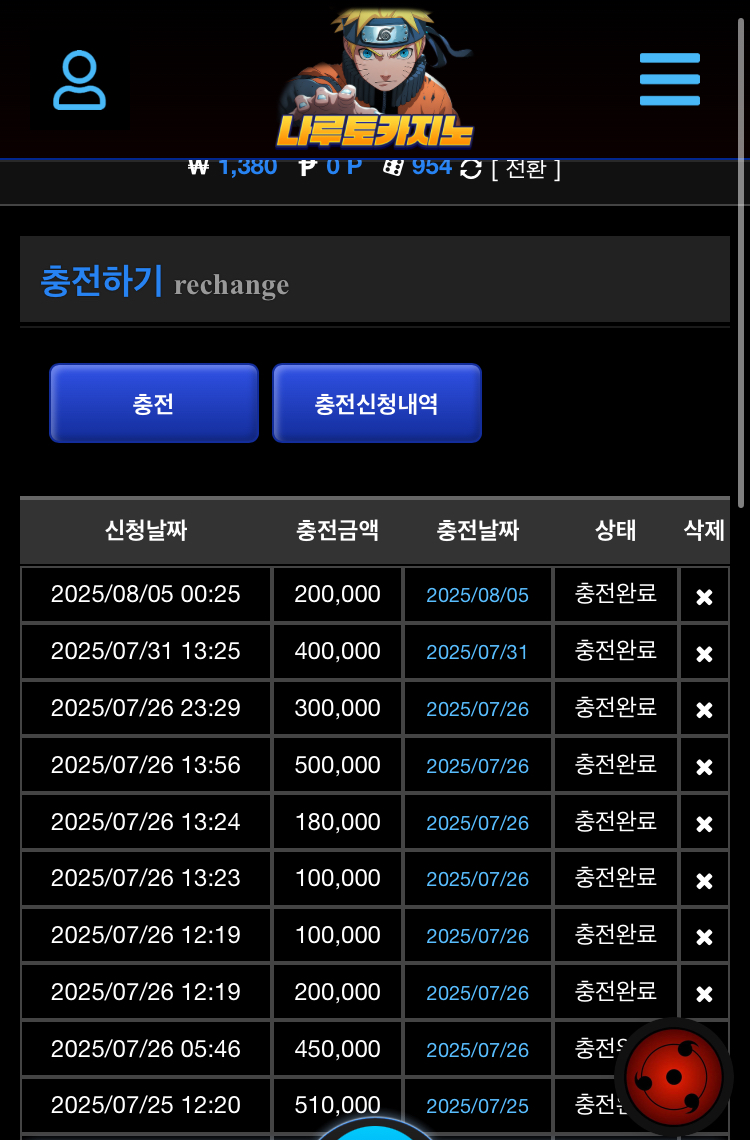Screen dimensions: 750x1140
Task: Delete the 2025/07/26 13:23 record
Action: click(x=704, y=881)
